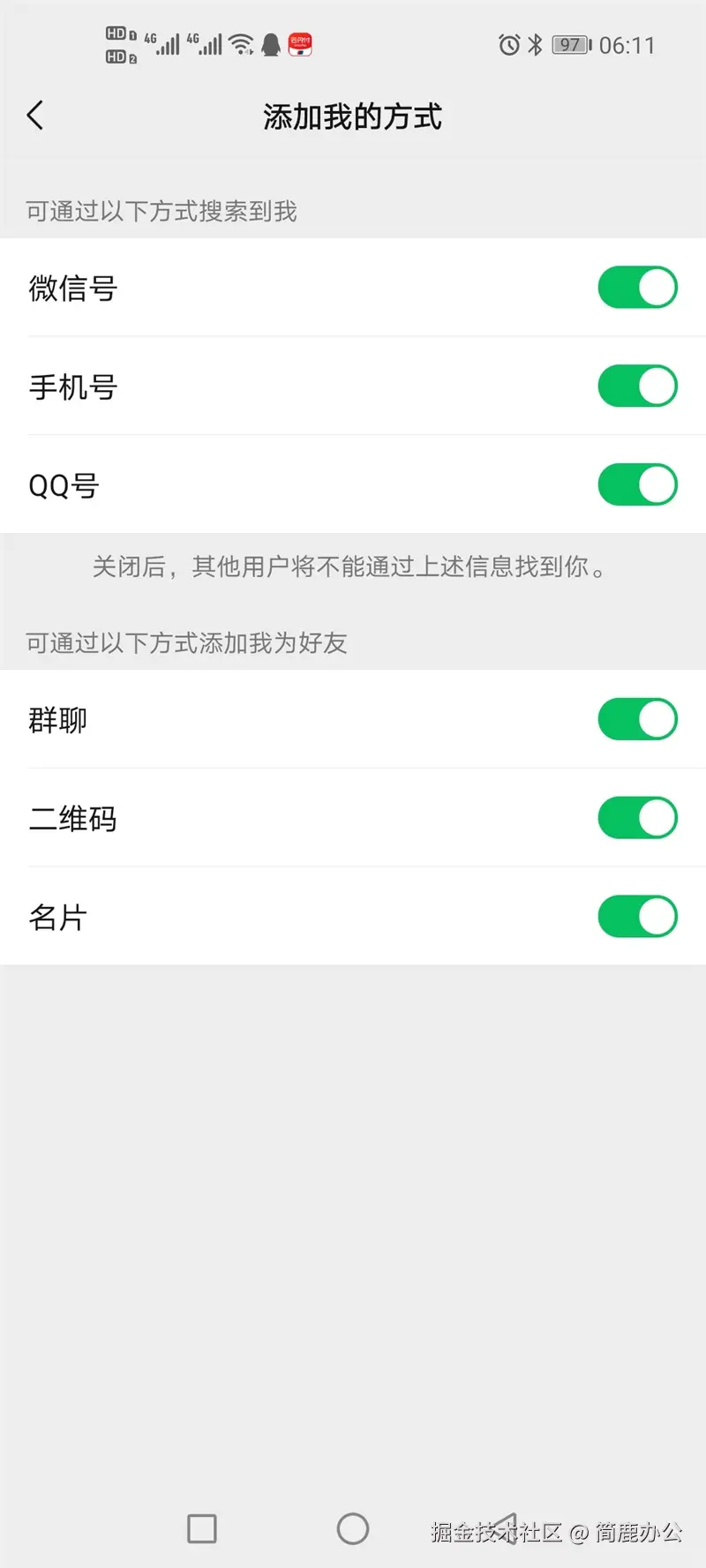The width and height of the screenshot is (706, 1568).
Task: Tap the 97% battery indicator
Action: pos(570,45)
